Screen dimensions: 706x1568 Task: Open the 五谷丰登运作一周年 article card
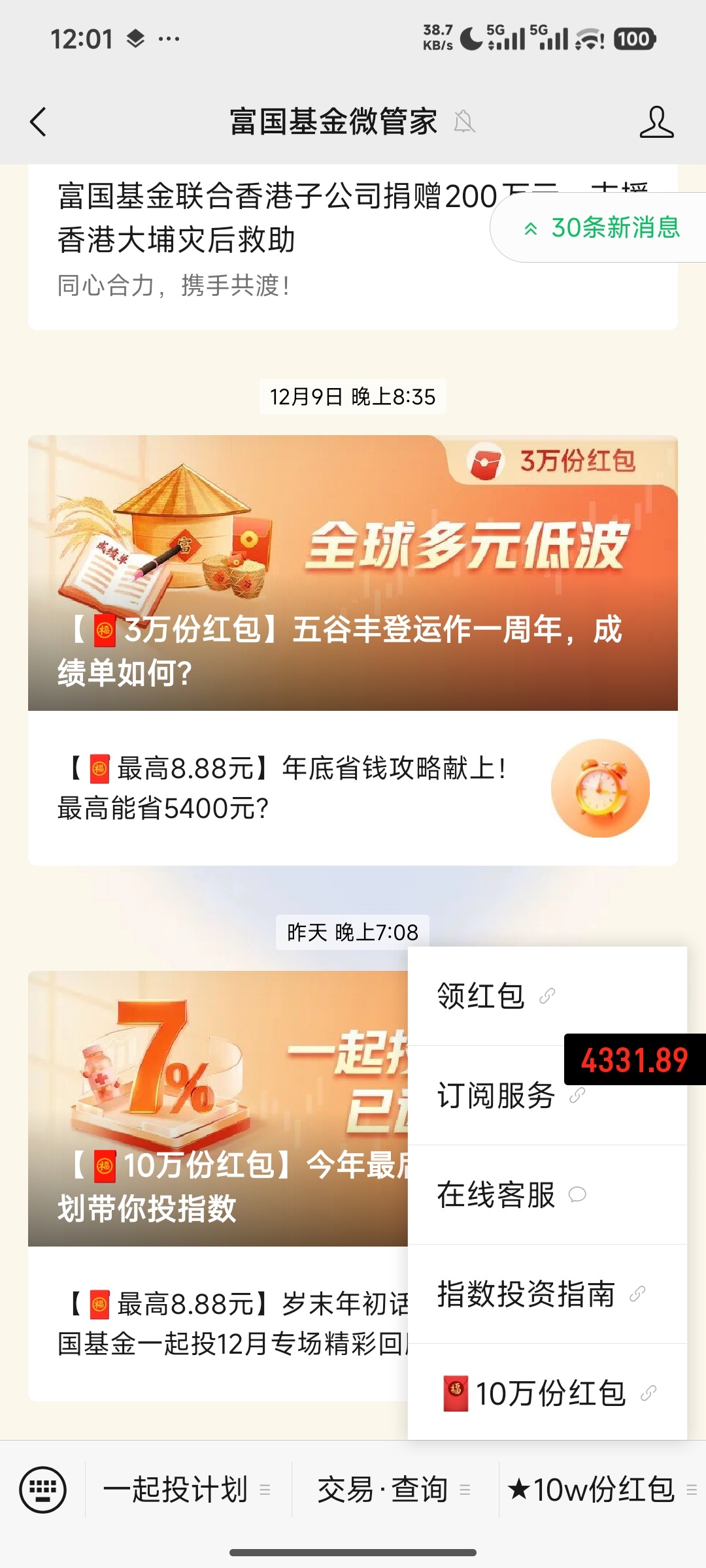pos(353,572)
